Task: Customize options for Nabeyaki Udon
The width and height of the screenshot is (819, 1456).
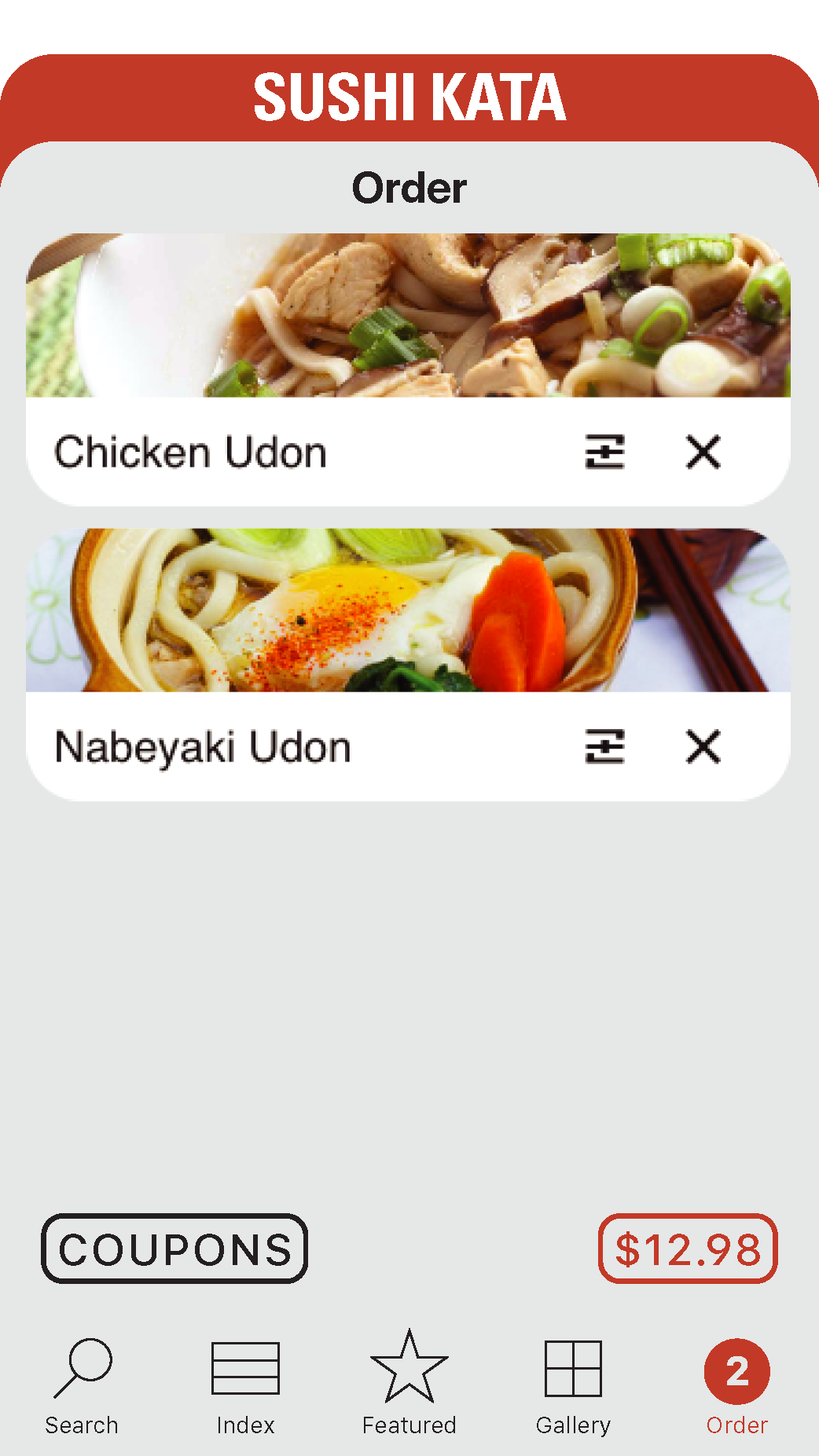Action: pyautogui.click(x=604, y=746)
